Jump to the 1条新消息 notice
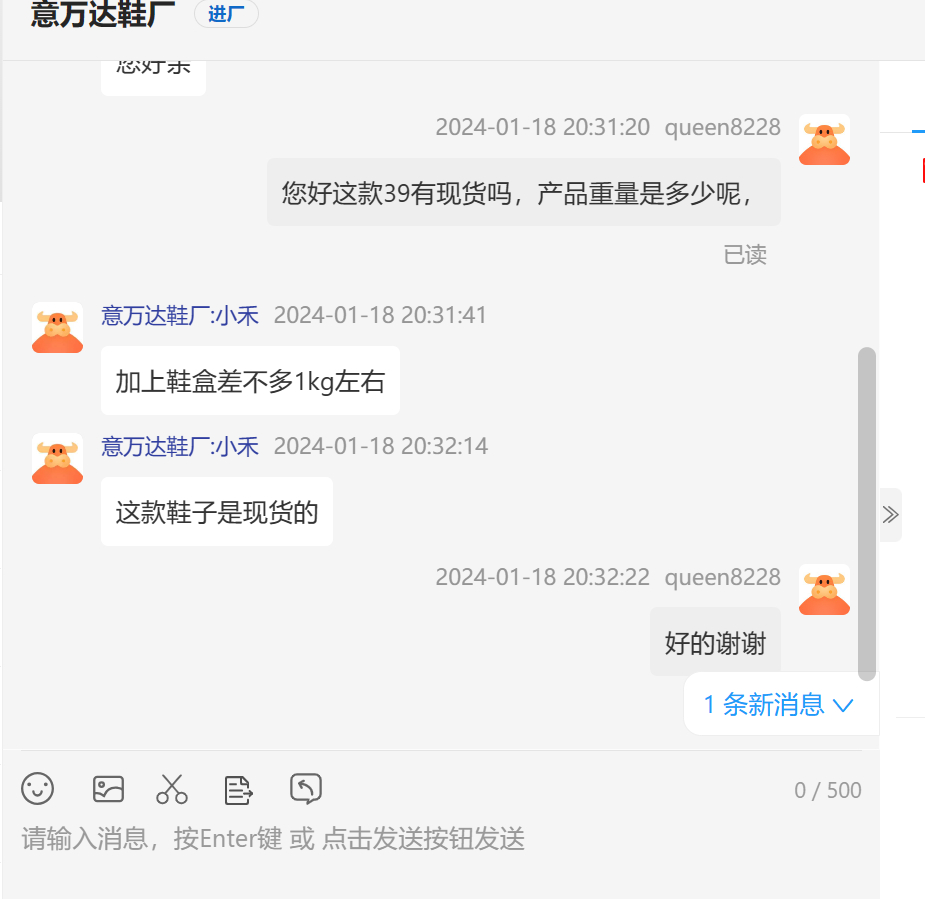The width and height of the screenshot is (925, 899). pyautogui.click(x=778, y=705)
